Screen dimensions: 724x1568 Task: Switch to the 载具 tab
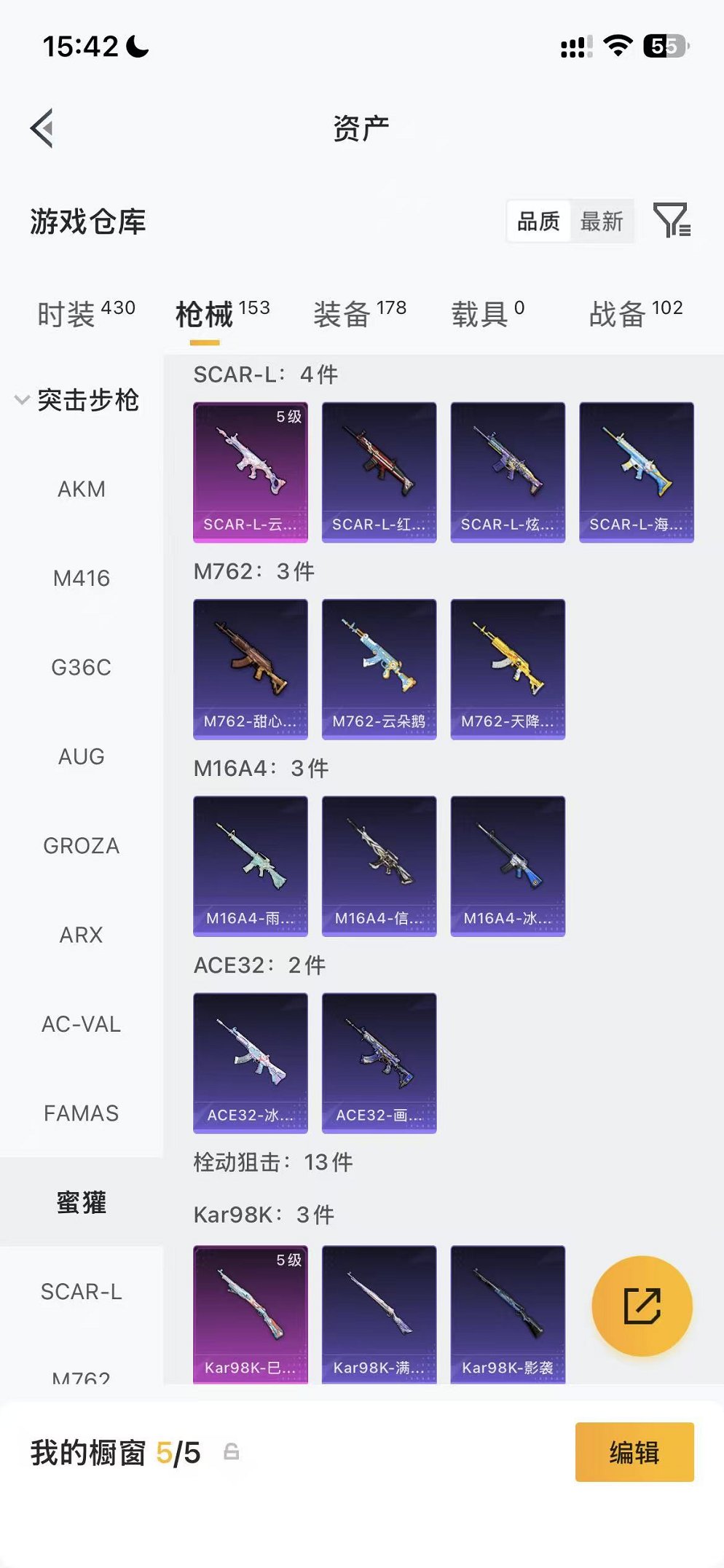click(488, 314)
